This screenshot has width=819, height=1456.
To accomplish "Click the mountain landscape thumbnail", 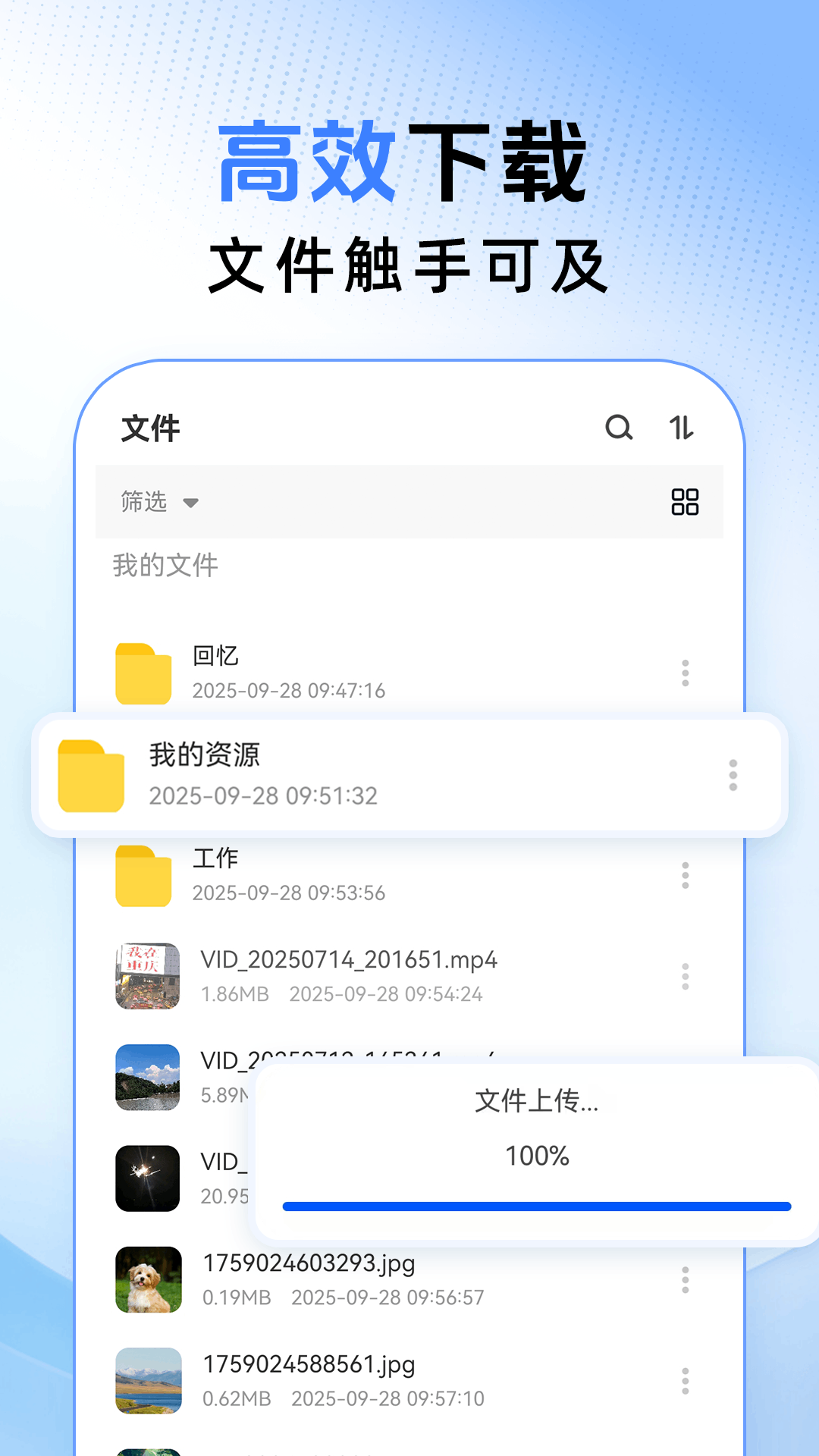I will click(x=146, y=1382).
